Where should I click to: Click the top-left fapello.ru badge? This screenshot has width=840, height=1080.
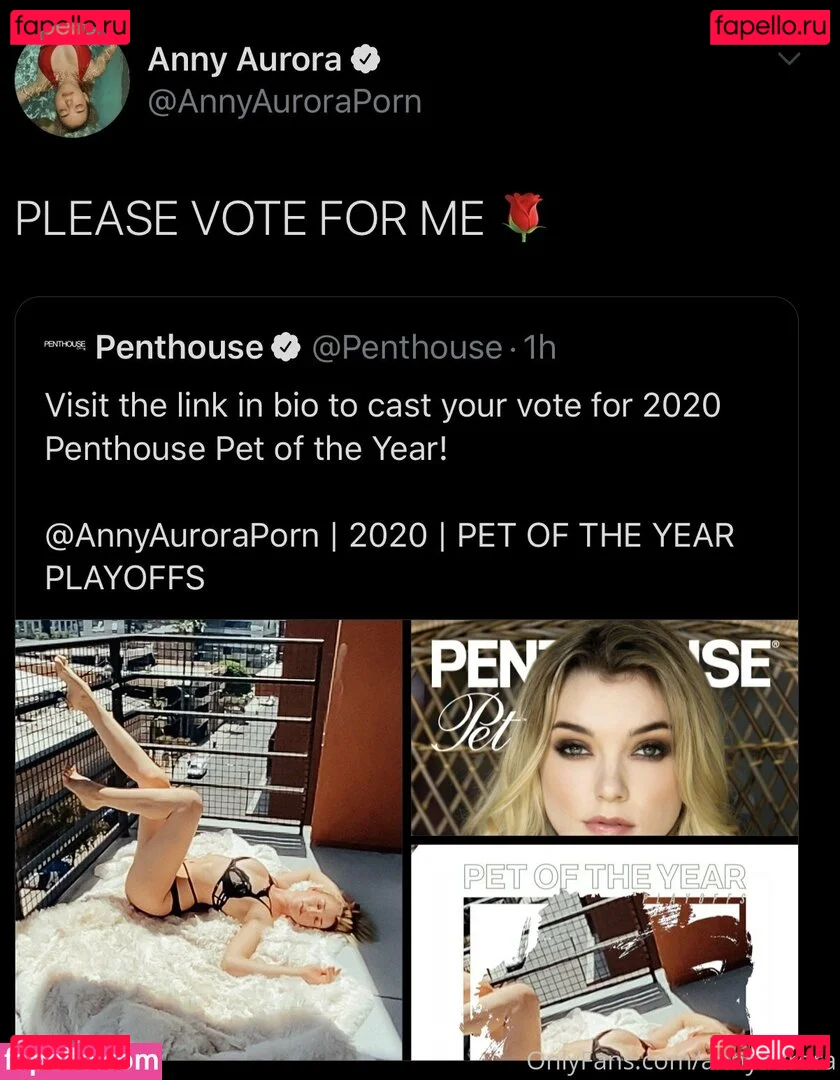(x=70, y=26)
